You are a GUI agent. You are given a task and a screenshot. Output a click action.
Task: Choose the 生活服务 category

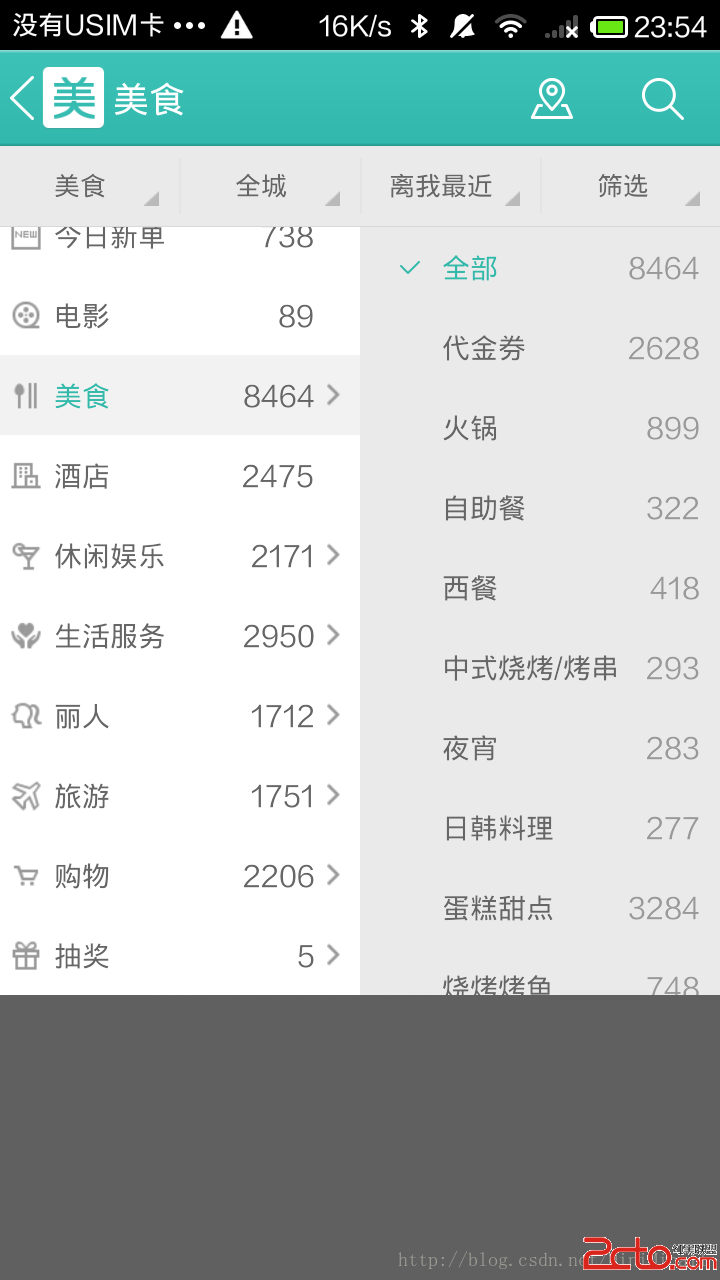pos(180,636)
